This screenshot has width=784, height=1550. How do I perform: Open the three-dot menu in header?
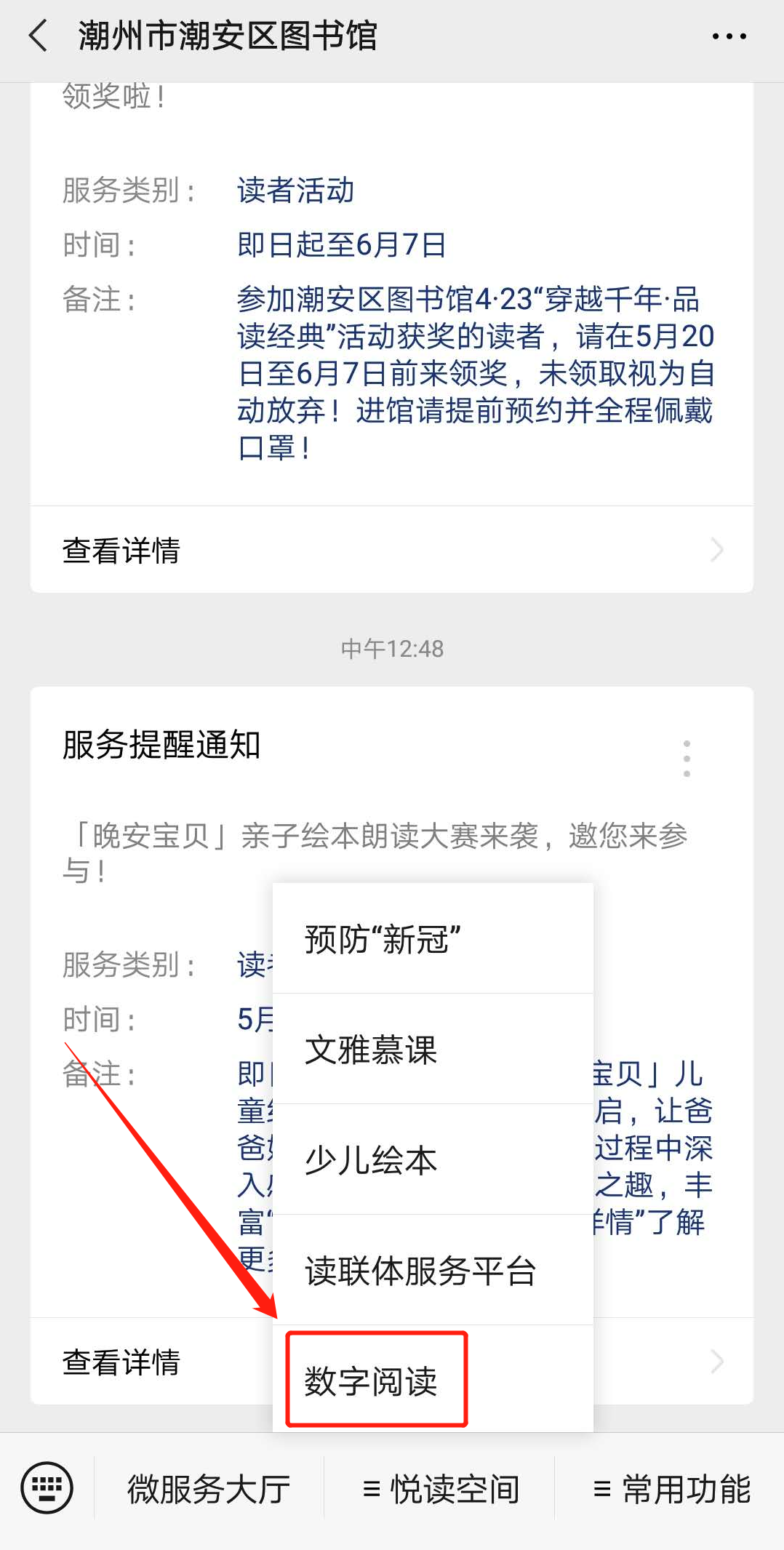729,36
